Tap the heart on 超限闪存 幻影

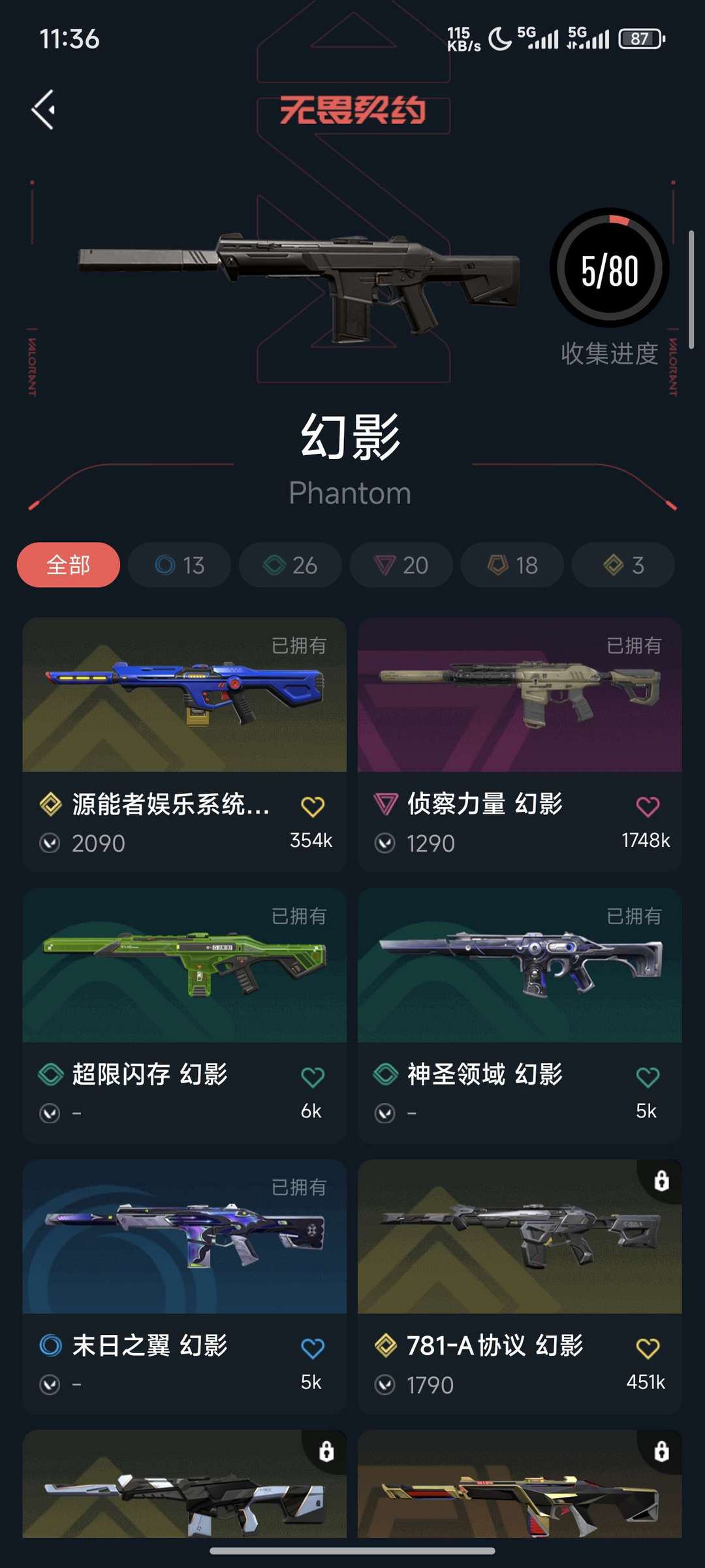click(313, 1078)
